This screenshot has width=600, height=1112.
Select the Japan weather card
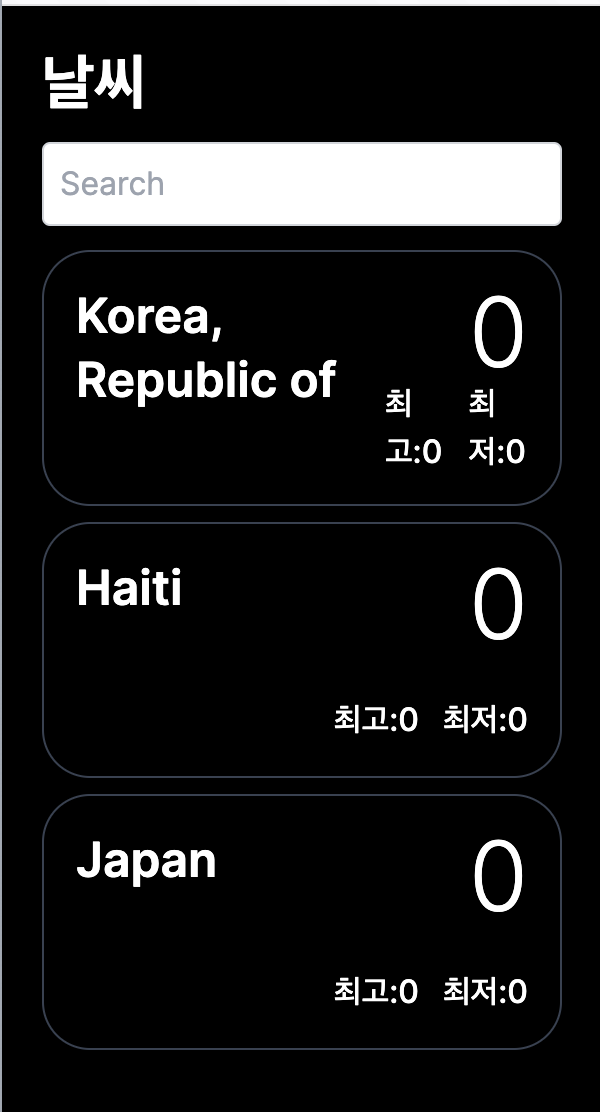pyautogui.click(x=301, y=922)
